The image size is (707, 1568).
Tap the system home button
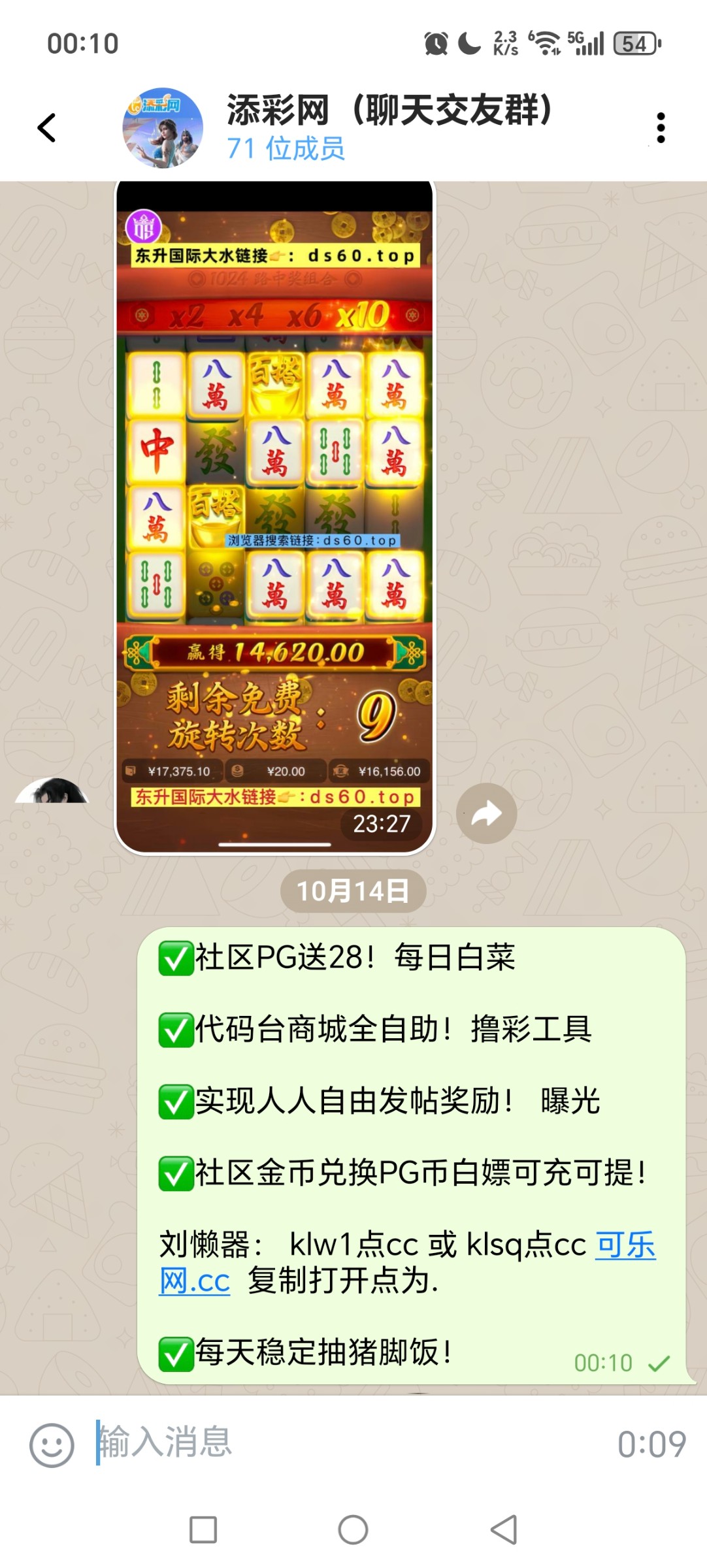(x=353, y=1529)
